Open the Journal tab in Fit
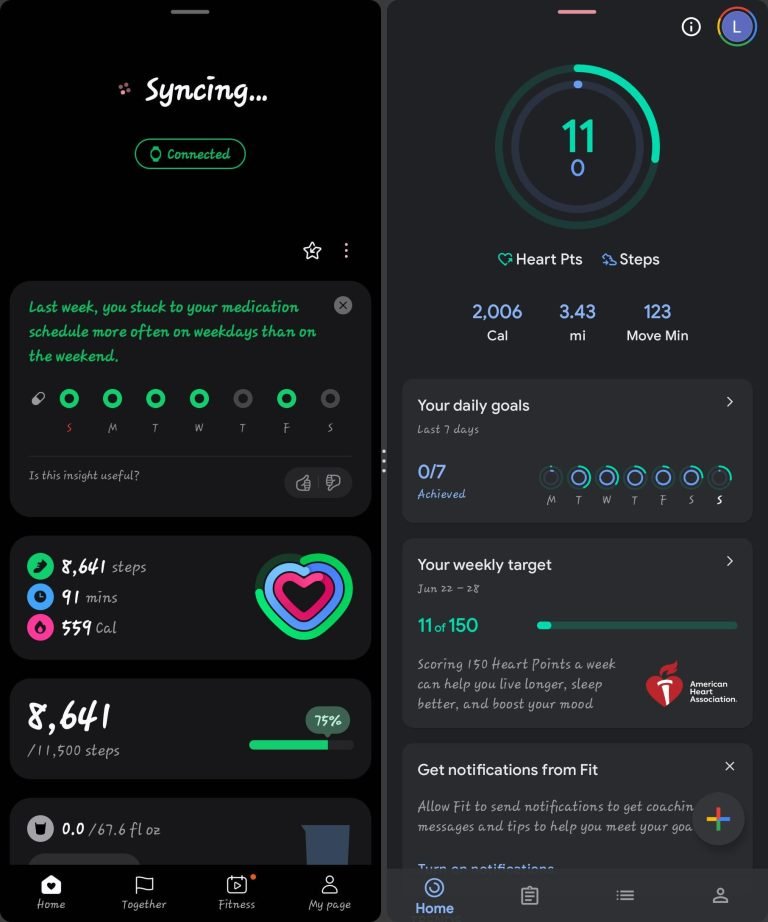Image resolution: width=768 pixels, height=922 pixels. click(x=530, y=895)
